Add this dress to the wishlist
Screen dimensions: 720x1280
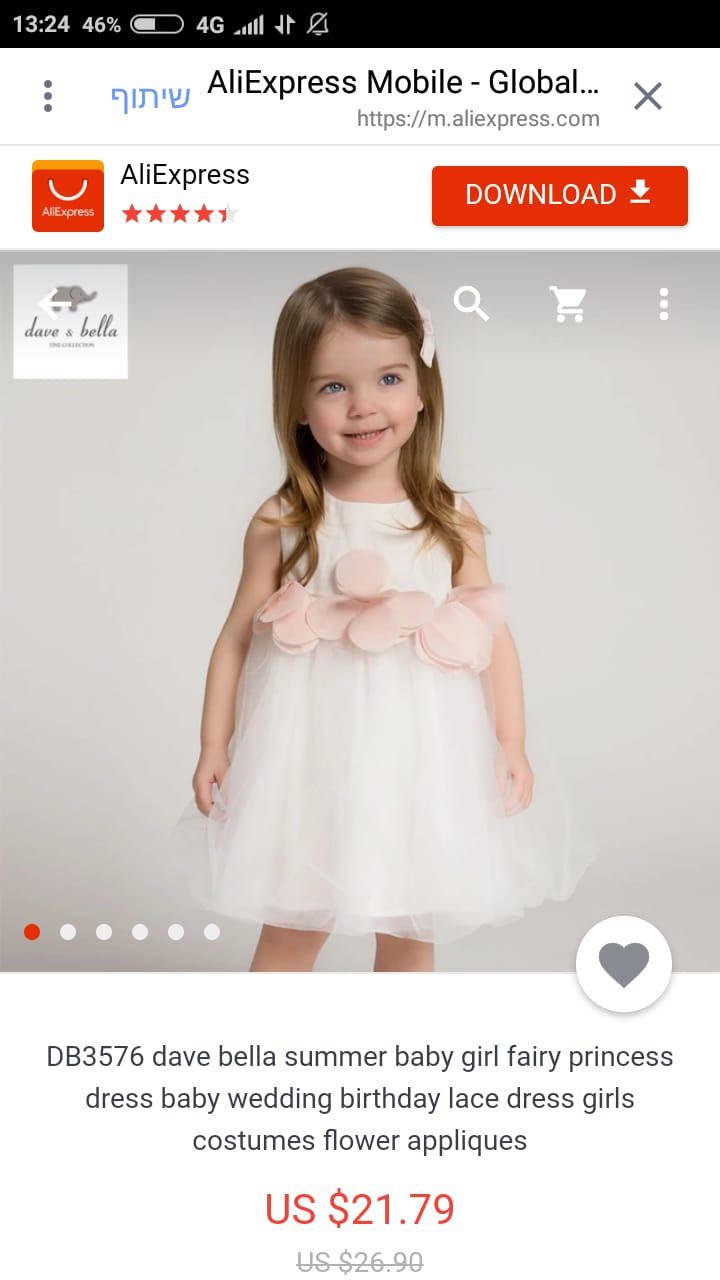tap(624, 965)
